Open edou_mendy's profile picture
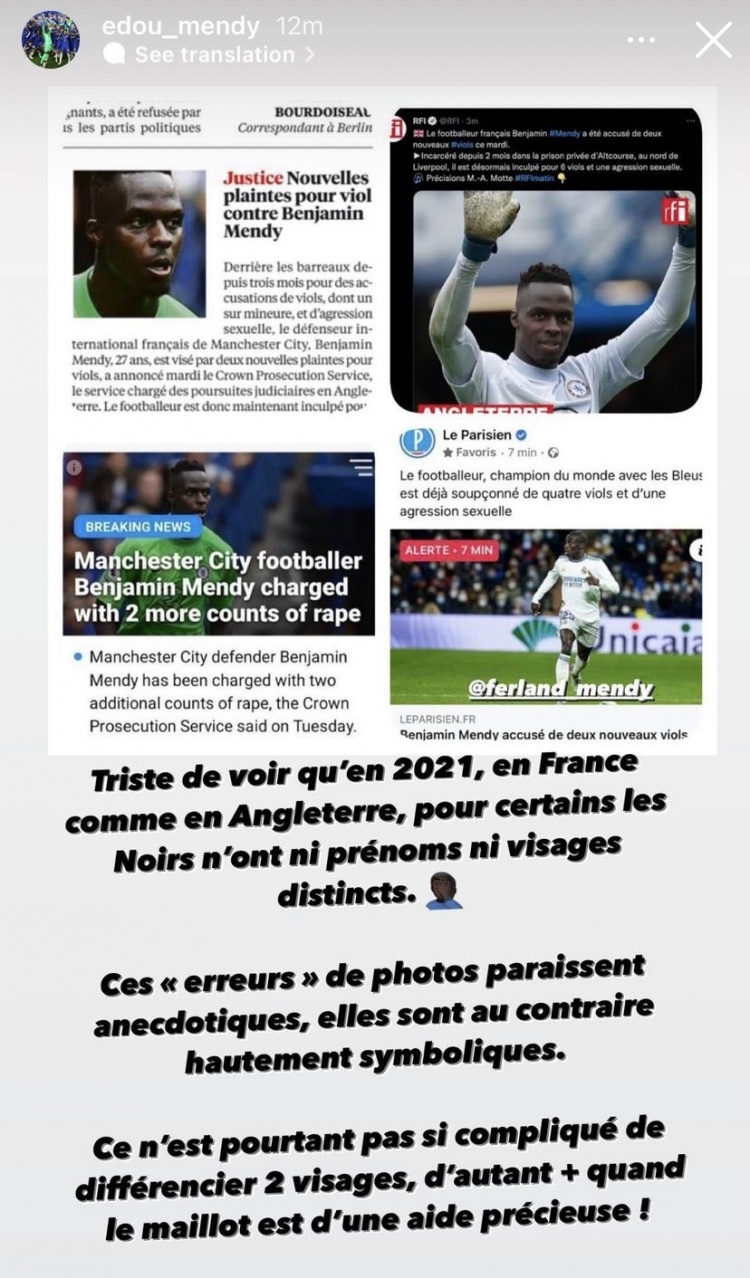Viewport: 750px width, 1278px height. coord(50,40)
